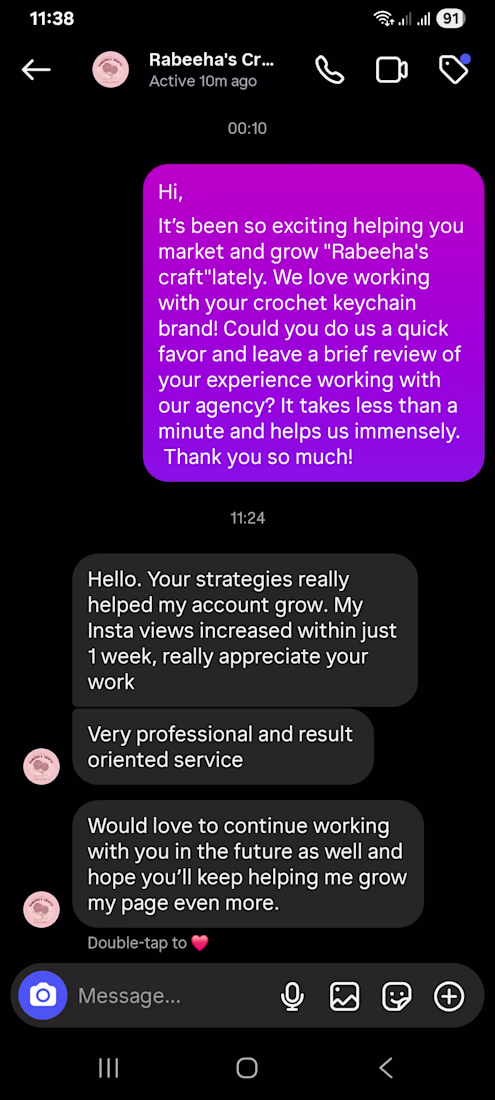
Task: Tap the Message text field
Action: pos(172,995)
